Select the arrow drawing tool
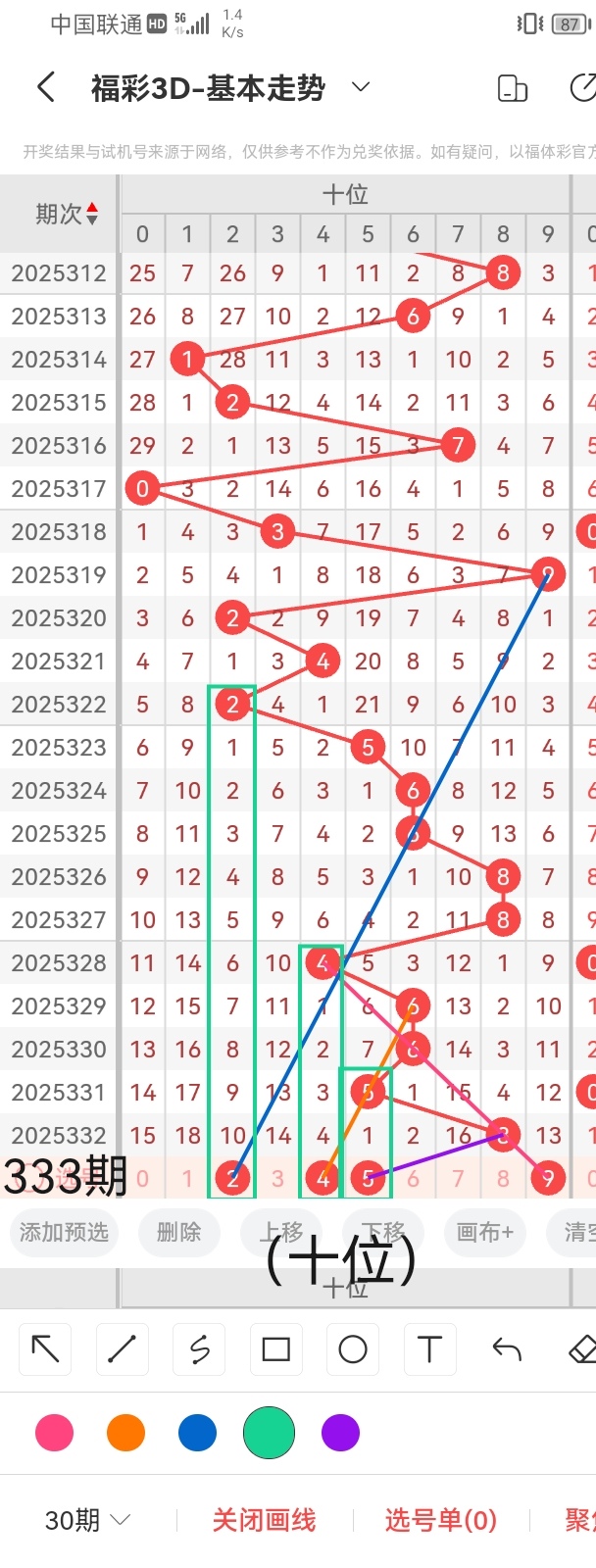 (x=45, y=1349)
